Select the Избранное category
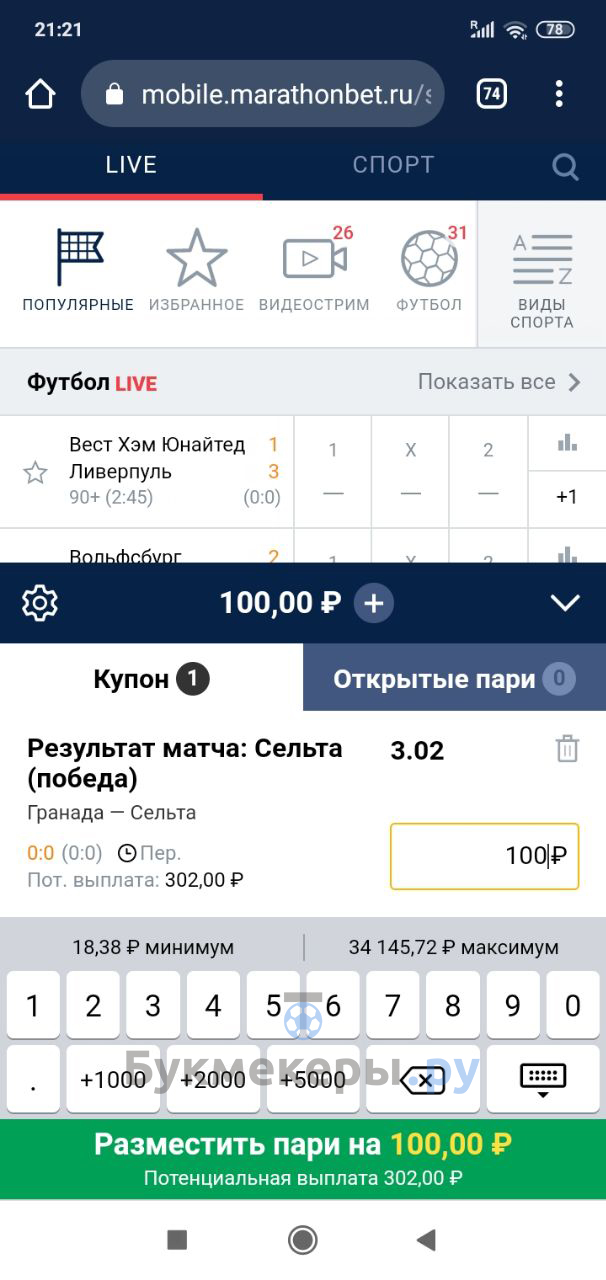This screenshot has width=606, height=1280. click(x=196, y=272)
